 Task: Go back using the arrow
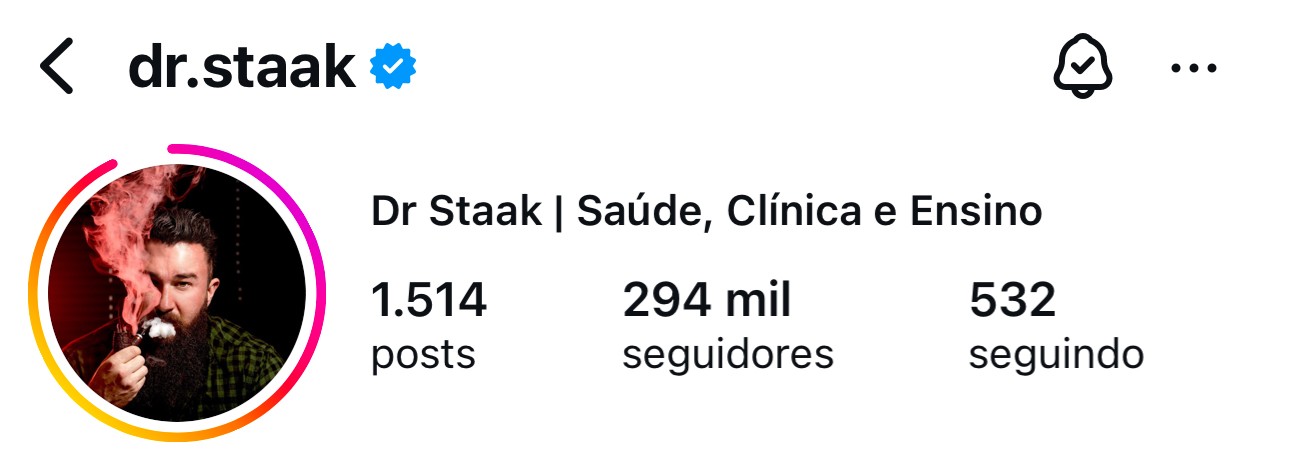pos(57,69)
